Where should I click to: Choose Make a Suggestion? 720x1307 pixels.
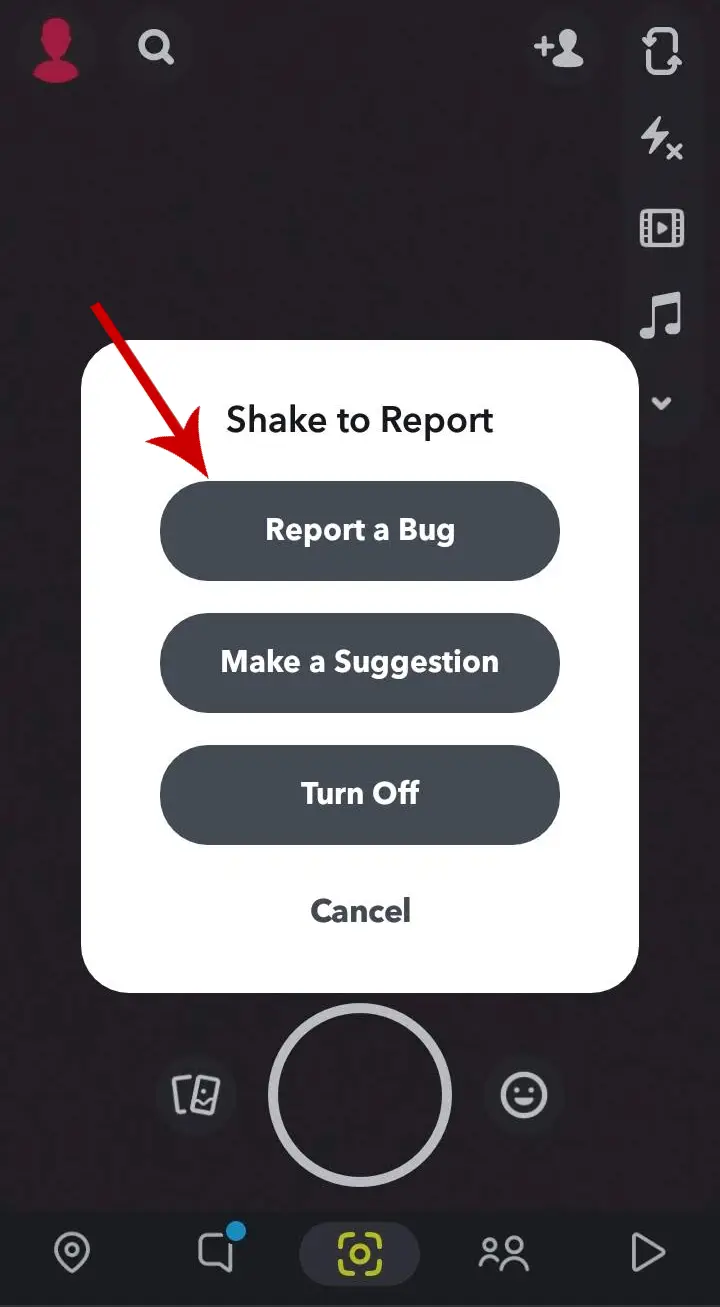(360, 662)
